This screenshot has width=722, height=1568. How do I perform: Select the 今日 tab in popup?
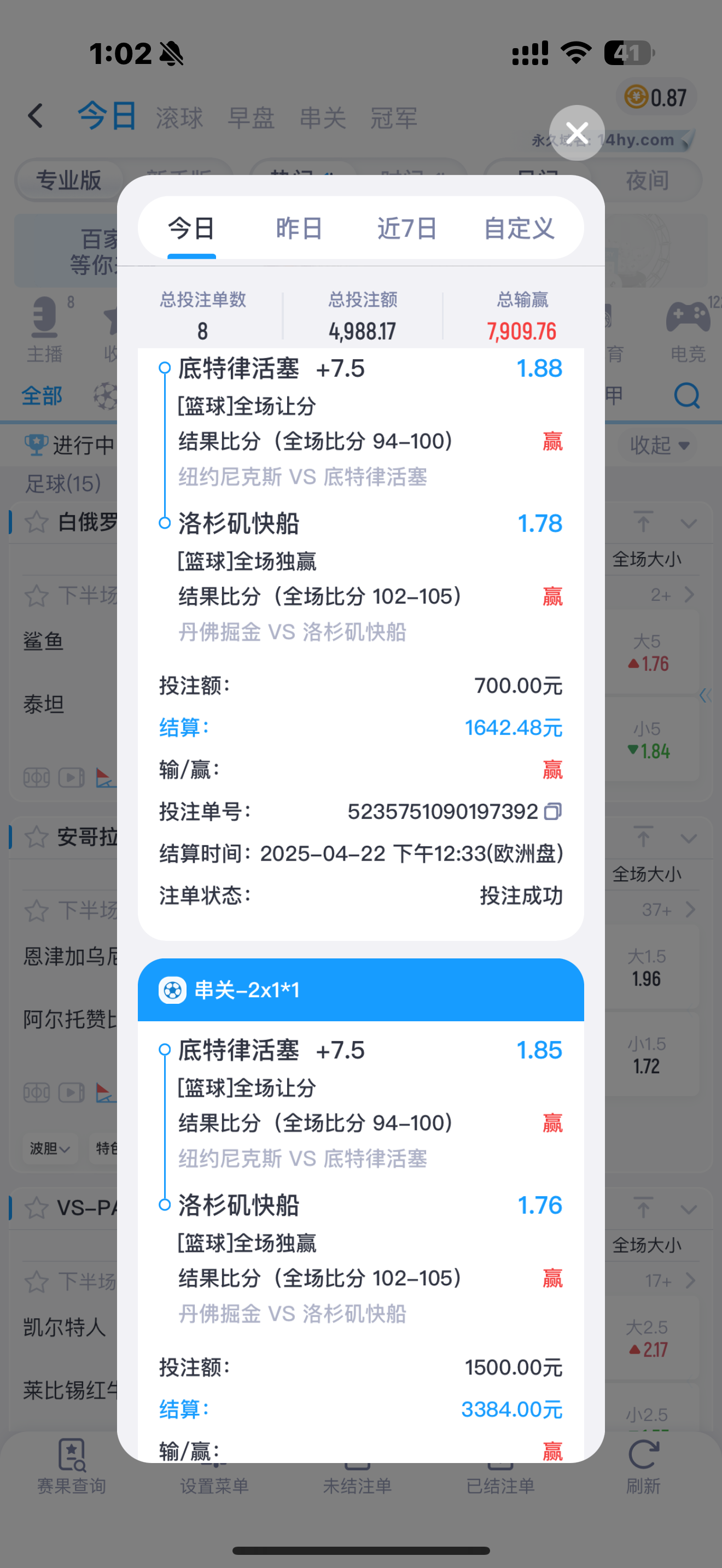coord(191,229)
